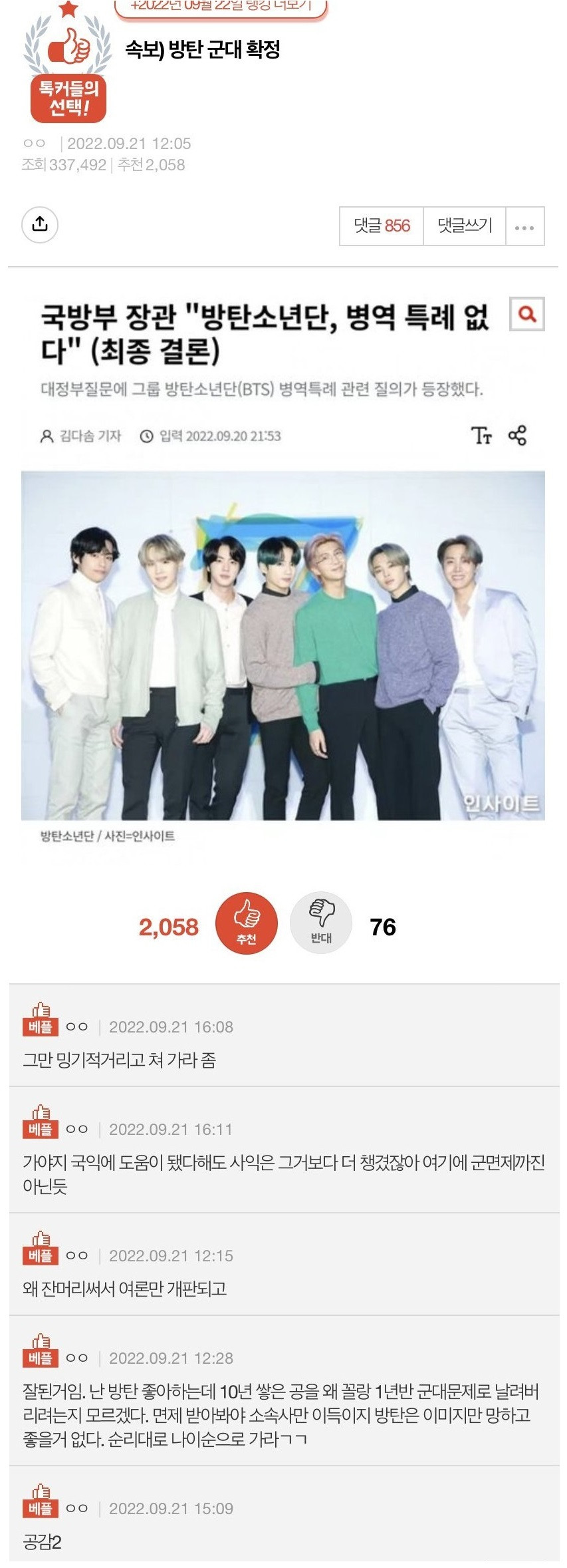Share this post via the upload icon
The width and height of the screenshot is (567, 1568).
[x=40, y=224]
